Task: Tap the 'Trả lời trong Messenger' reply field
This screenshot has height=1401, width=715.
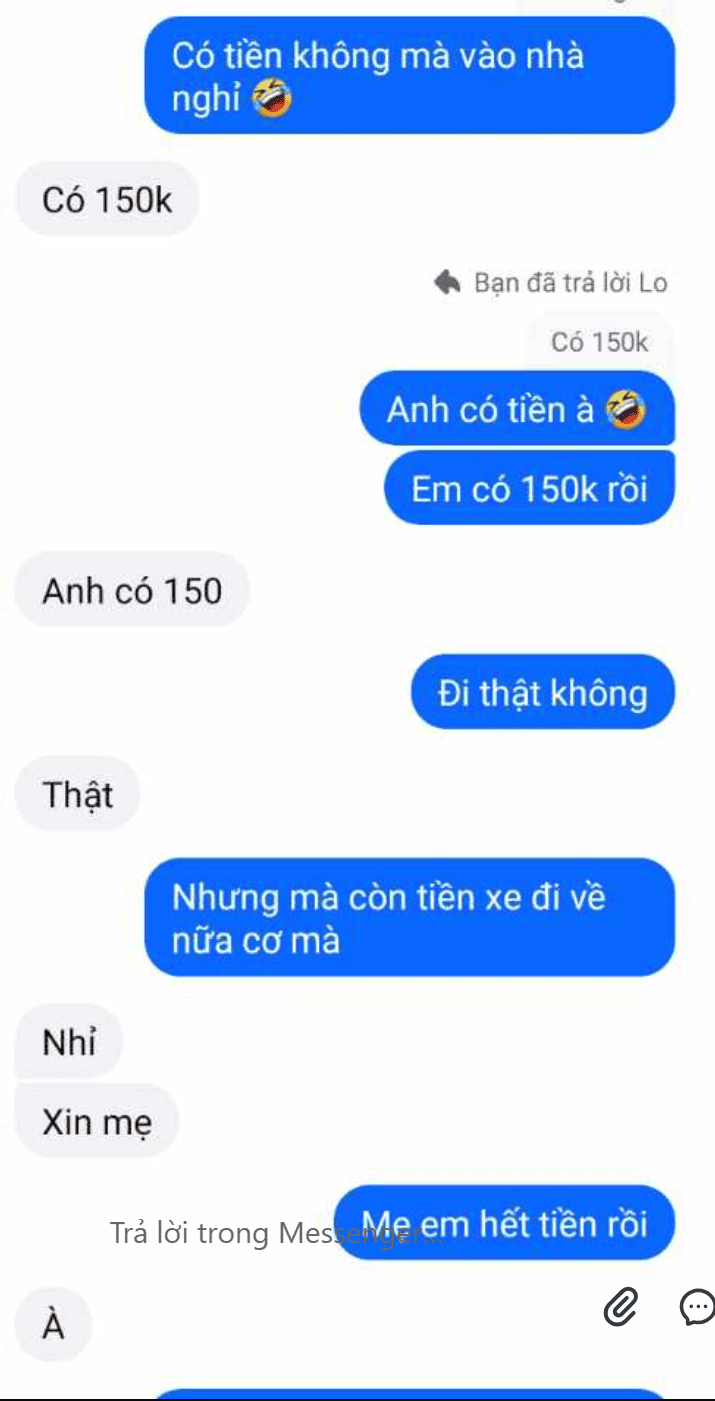Action: point(275,1233)
